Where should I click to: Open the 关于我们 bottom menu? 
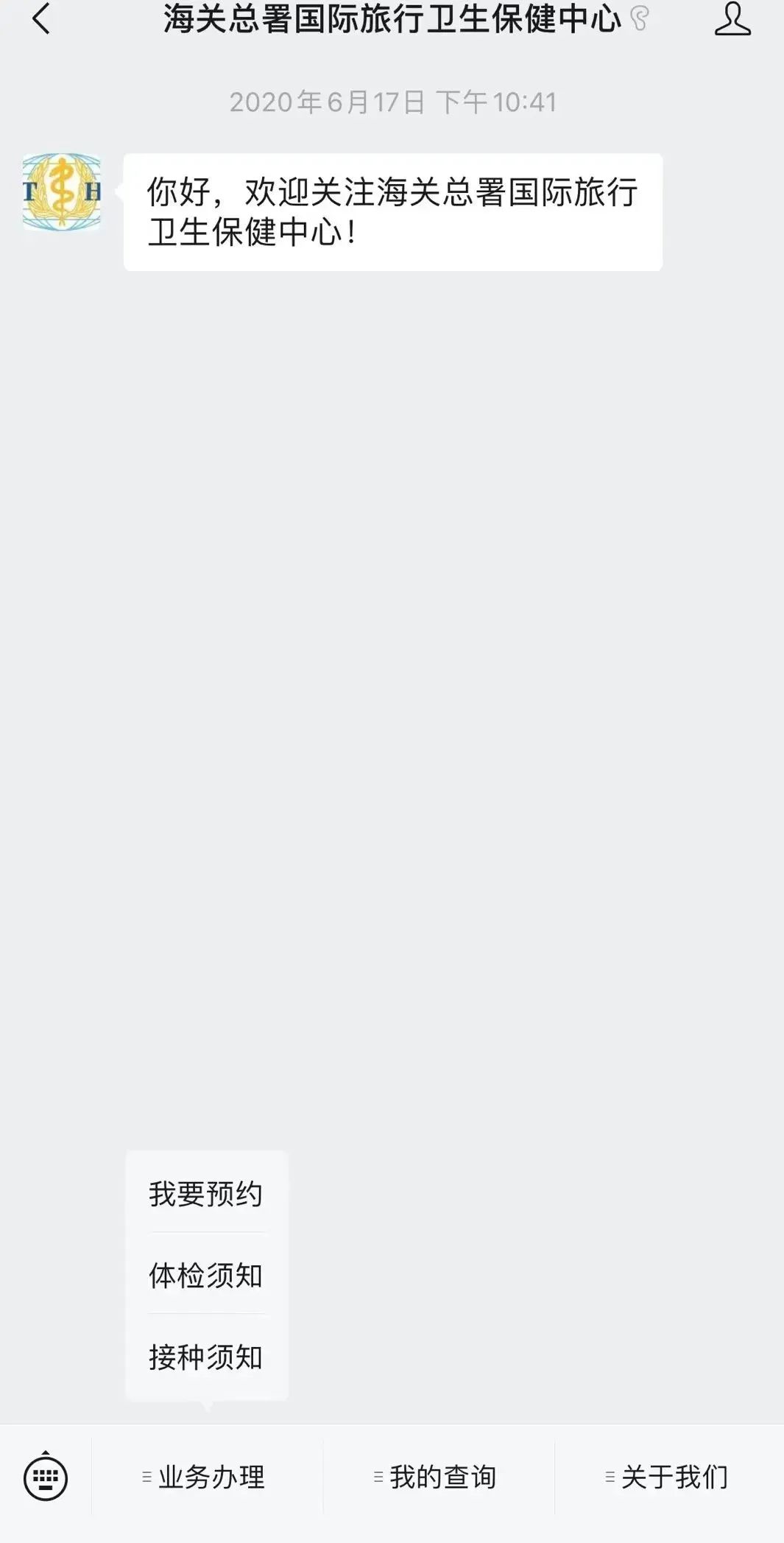669,1477
